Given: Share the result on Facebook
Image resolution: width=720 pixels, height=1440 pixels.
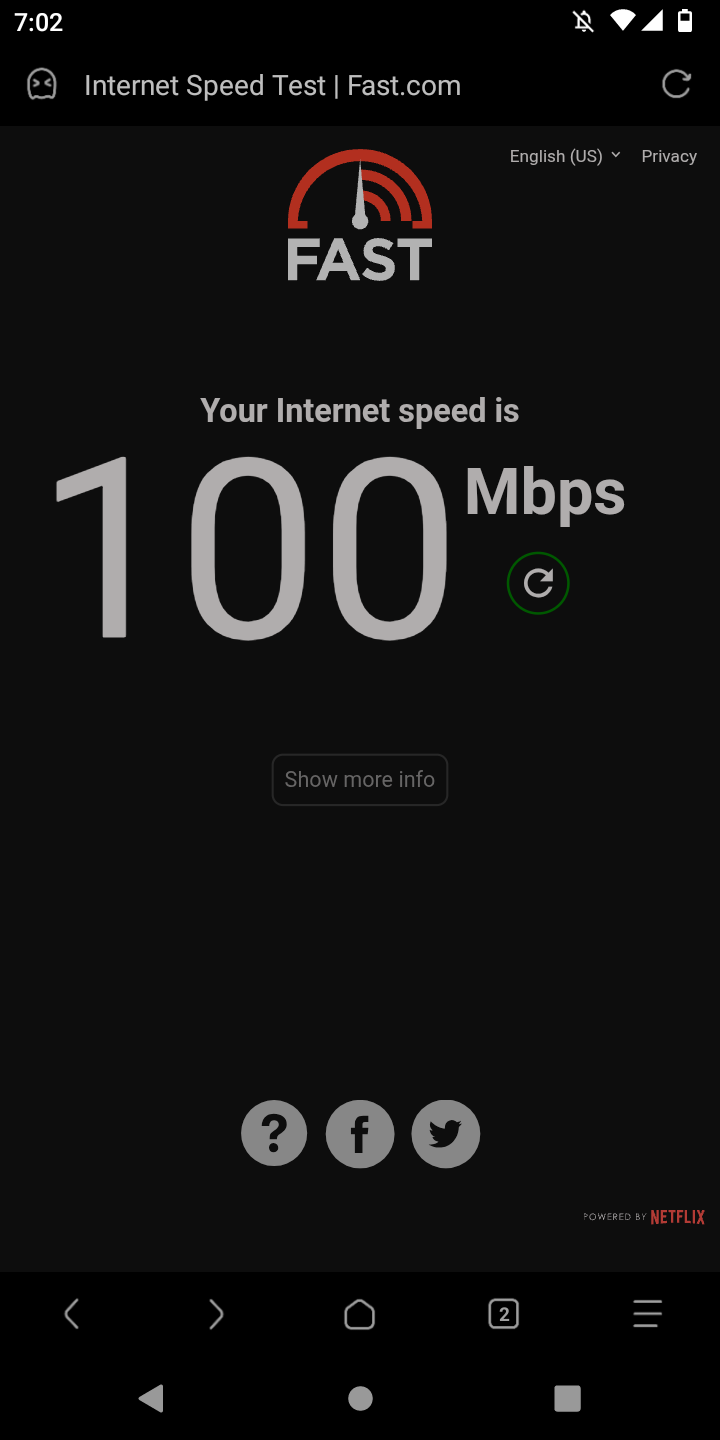Looking at the screenshot, I should [360, 1134].
